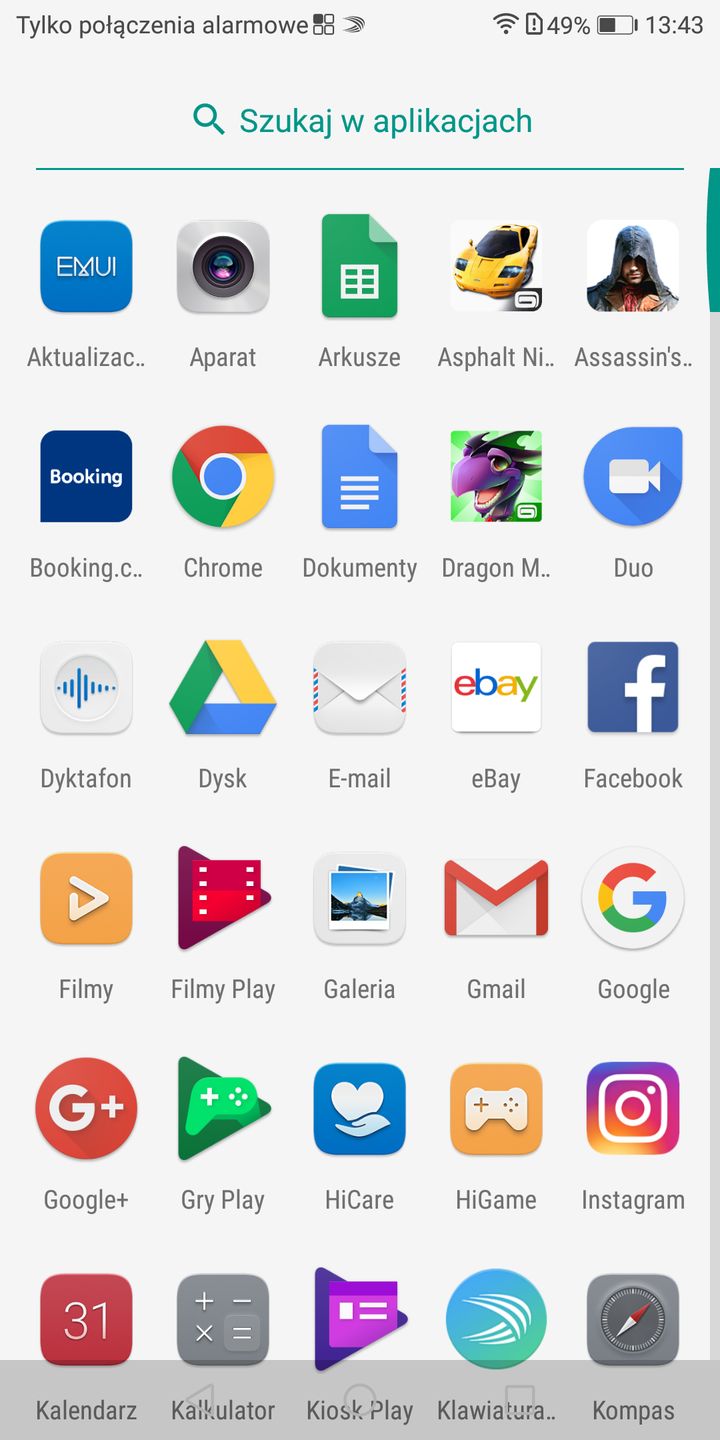Launch the Google app
This screenshot has width=720, height=1440.
pyautogui.click(x=633, y=898)
